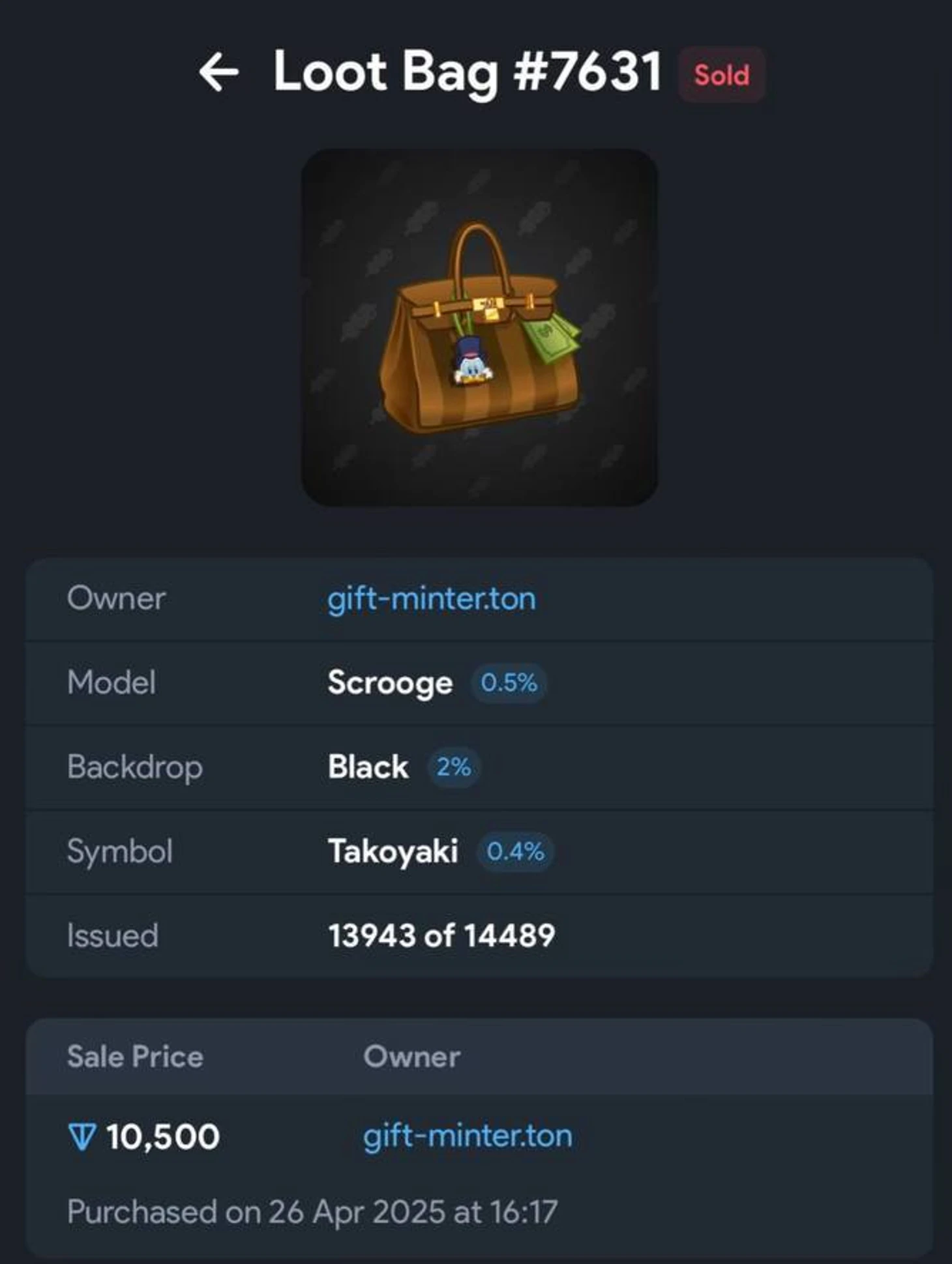Go back using the arrow
The width and height of the screenshot is (952, 1264).
coord(218,72)
